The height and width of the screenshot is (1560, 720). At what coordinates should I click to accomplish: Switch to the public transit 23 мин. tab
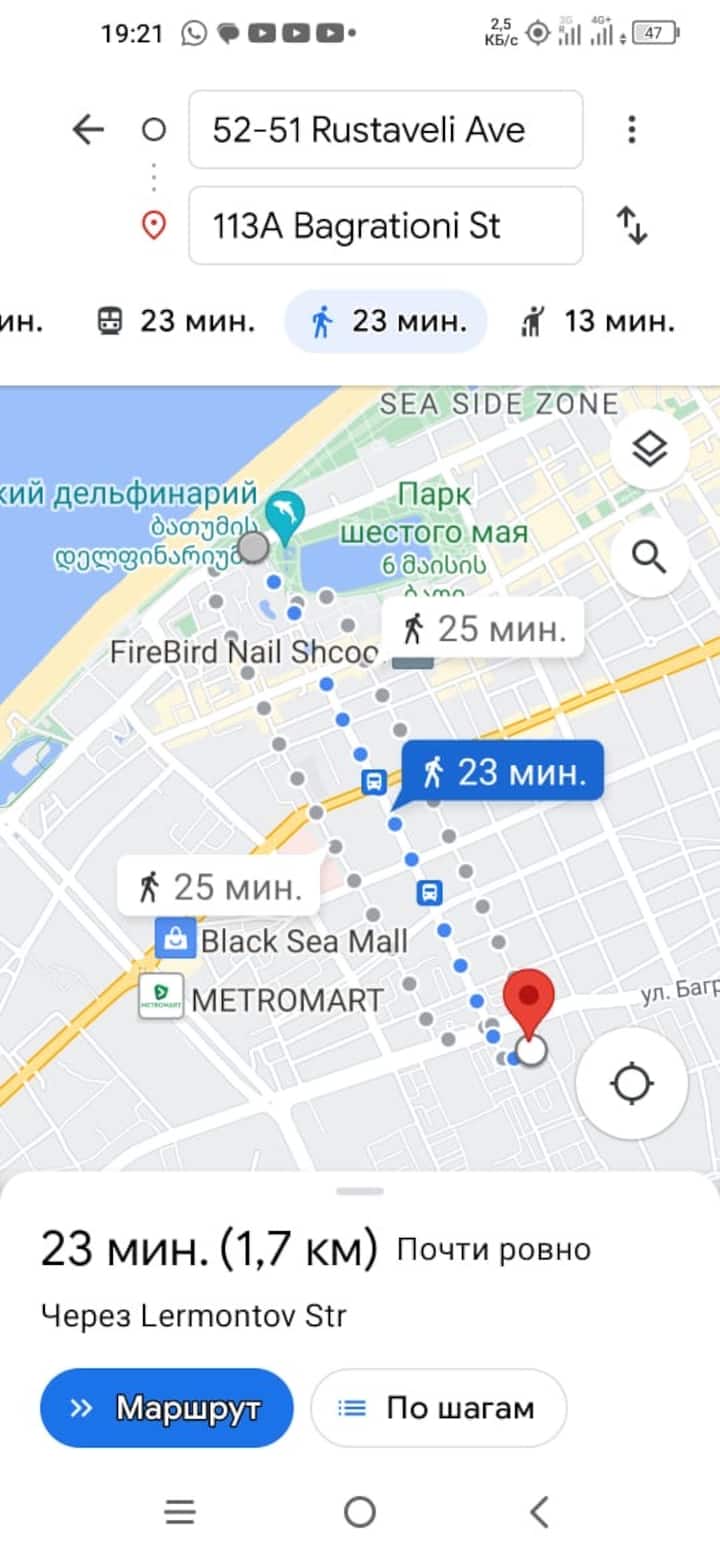tap(176, 322)
